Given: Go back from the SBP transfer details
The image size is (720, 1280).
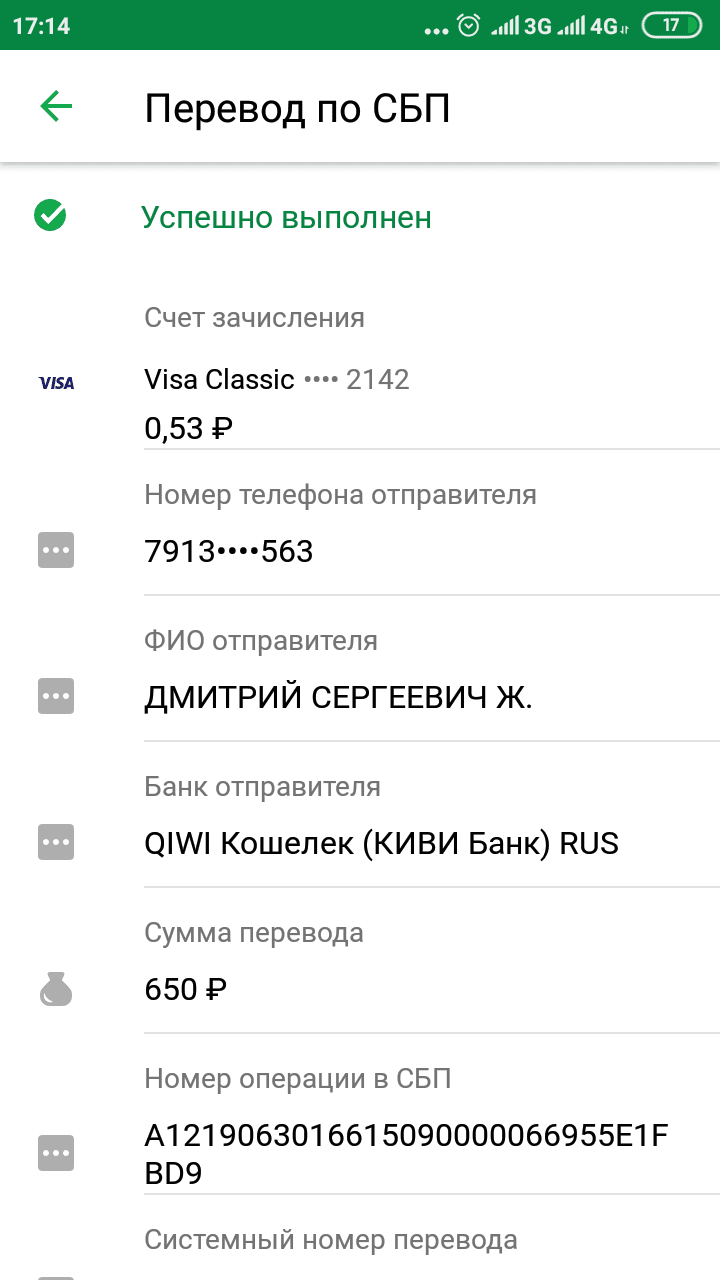Looking at the screenshot, I should click(56, 106).
